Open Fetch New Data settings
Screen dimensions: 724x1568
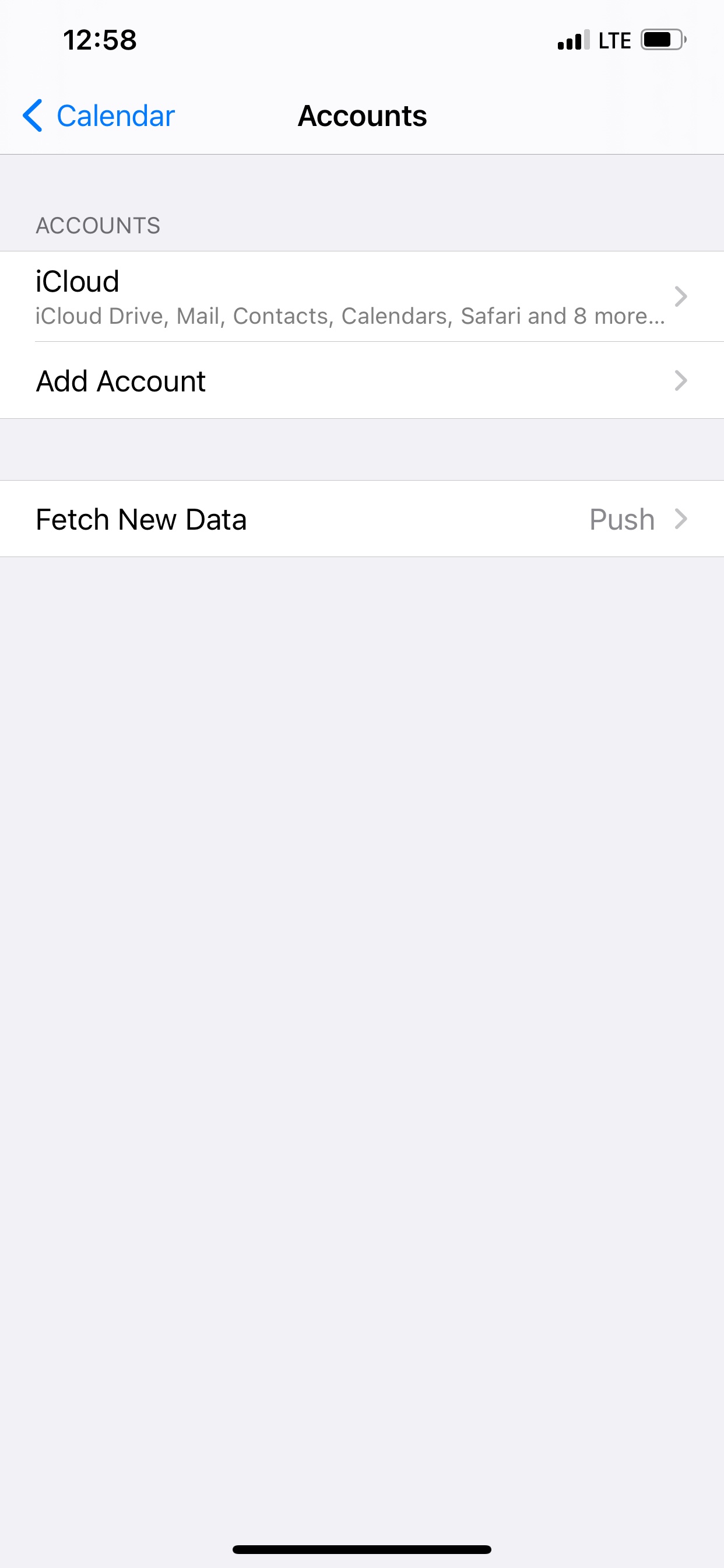361,519
